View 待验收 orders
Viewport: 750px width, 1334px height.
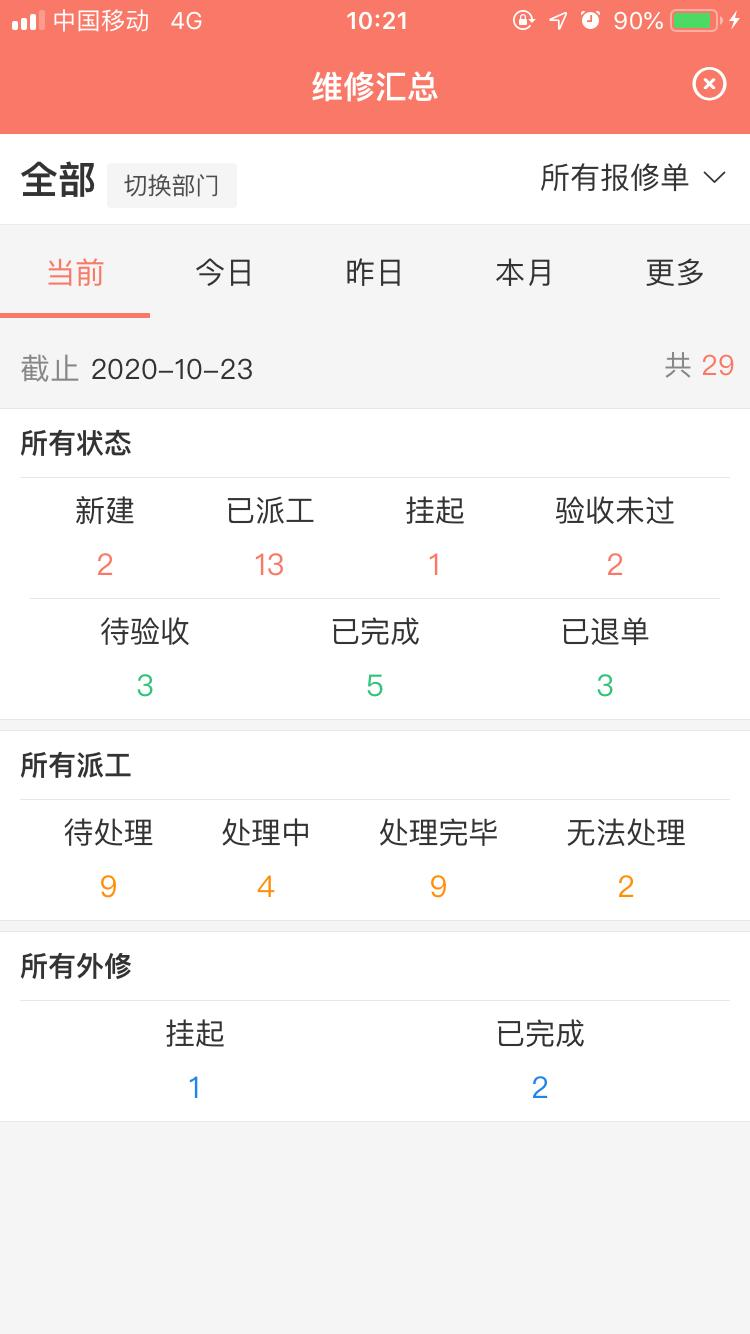pyautogui.click(x=145, y=659)
